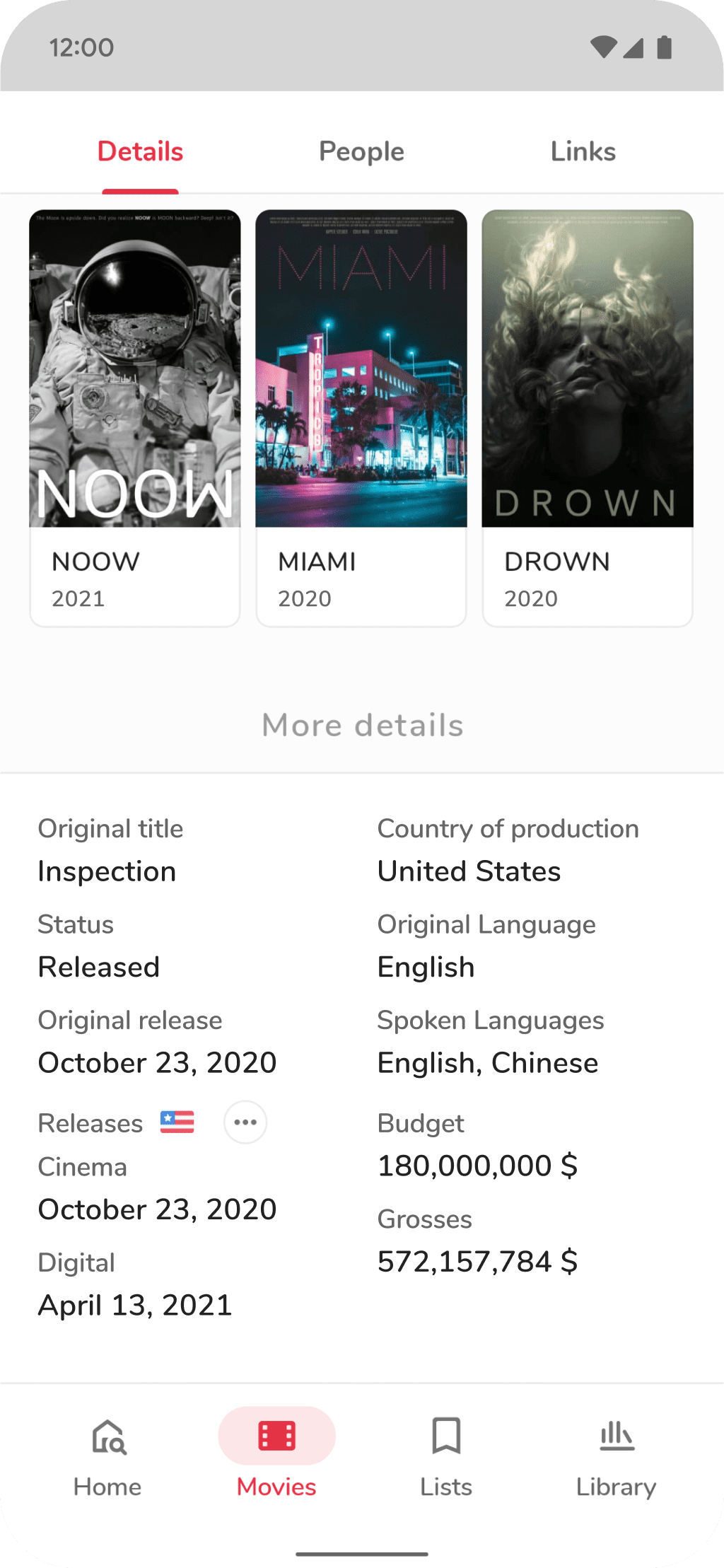Select the Details tab
Image resolution: width=724 pixels, height=1568 pixels.
click(x=140, y=151)
